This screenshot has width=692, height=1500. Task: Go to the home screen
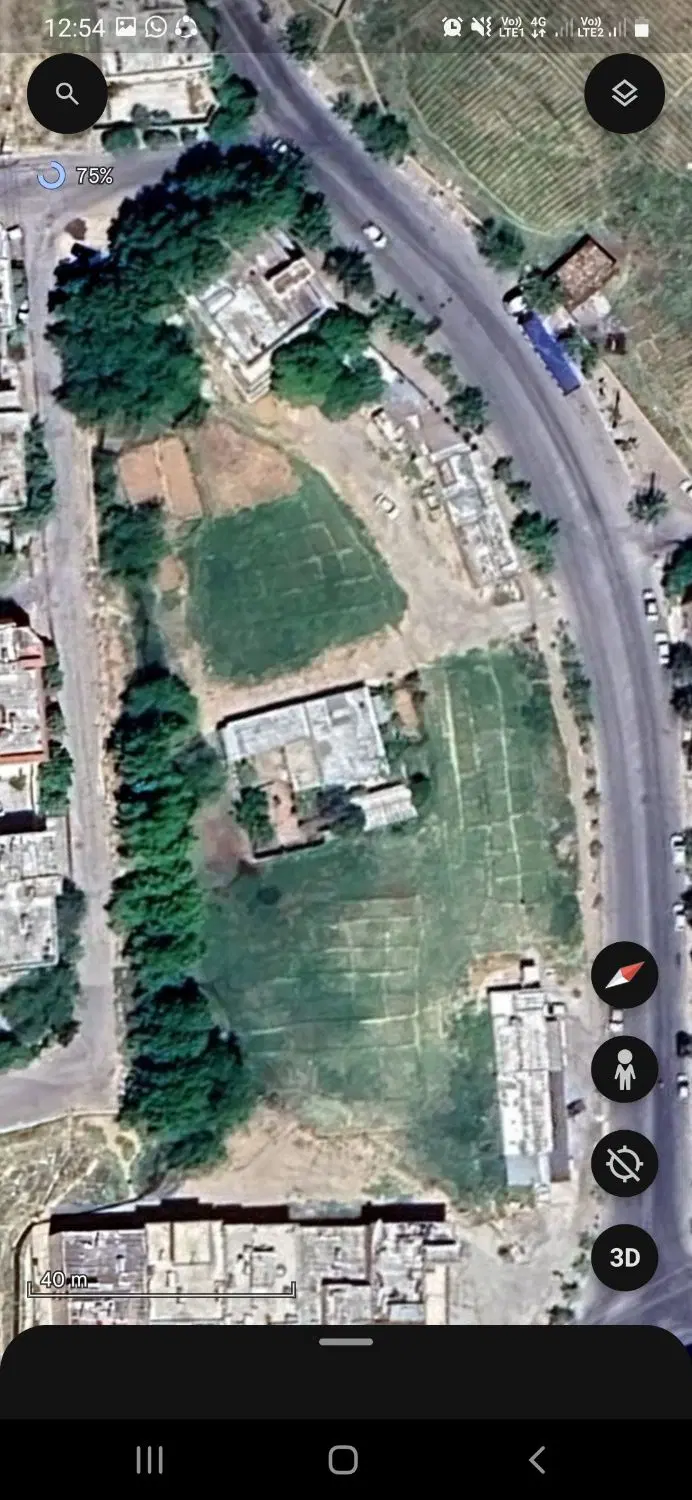click(343, 1460)
